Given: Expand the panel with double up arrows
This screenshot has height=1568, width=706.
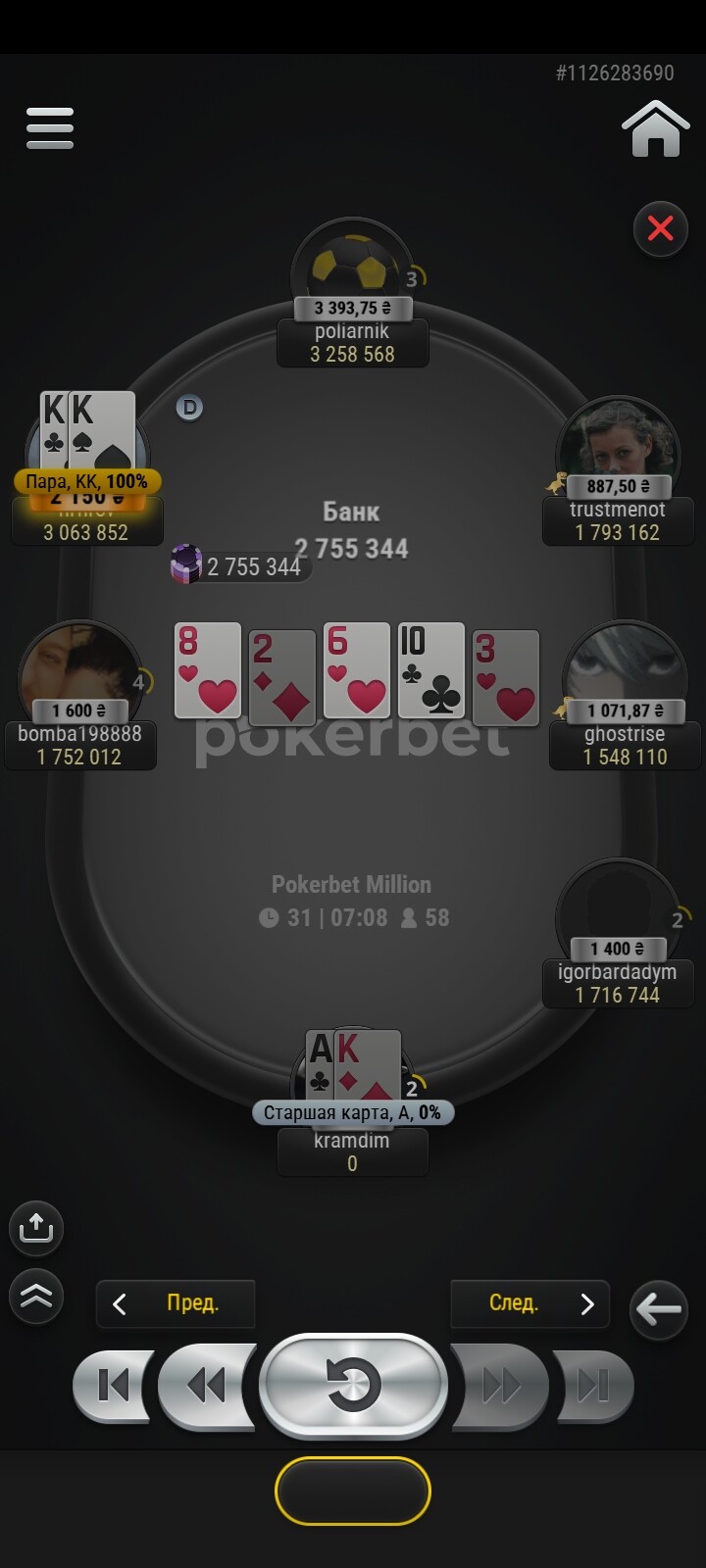Looking at the screenshot, I should tap(36, 1296).
